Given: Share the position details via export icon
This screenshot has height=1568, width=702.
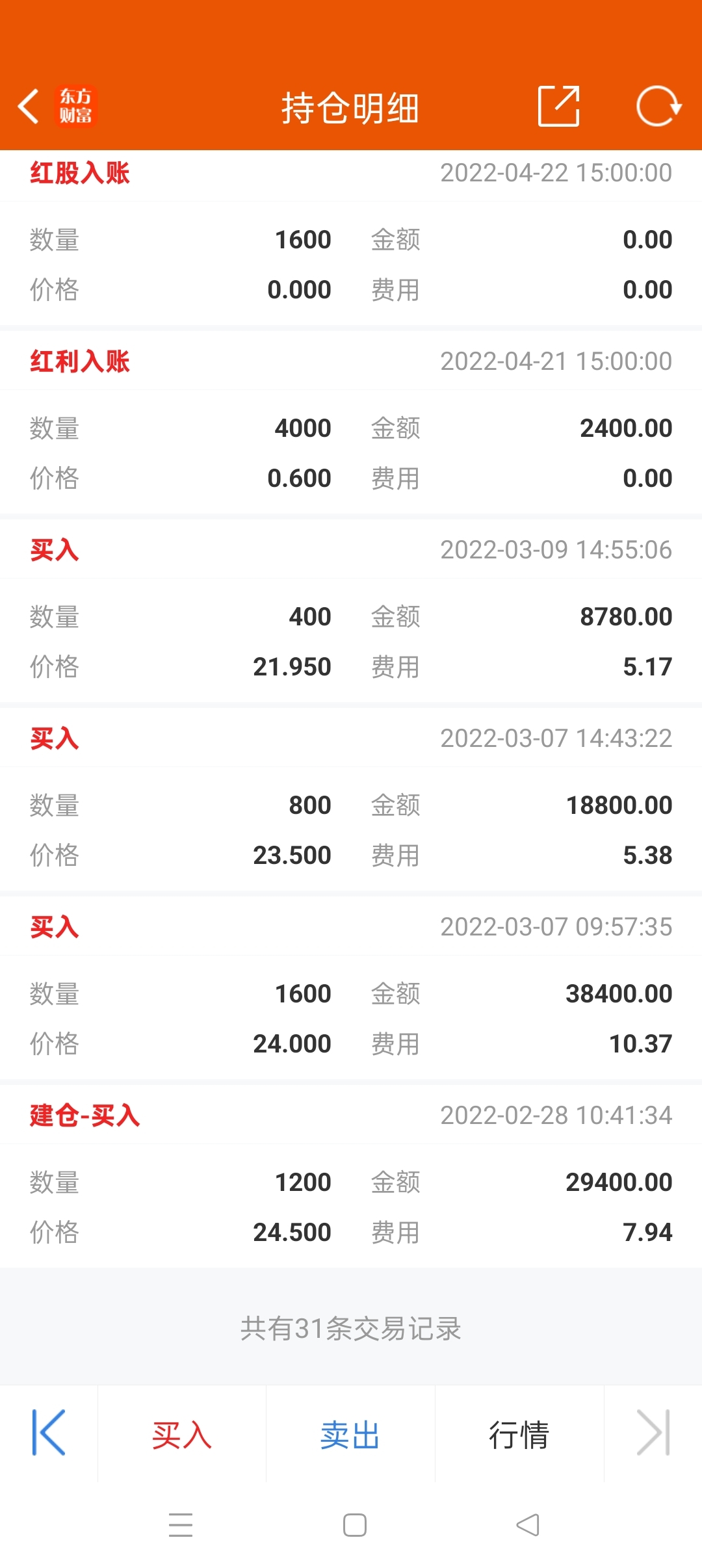Looking at the screenshot, I should click(x=559, y=106).
